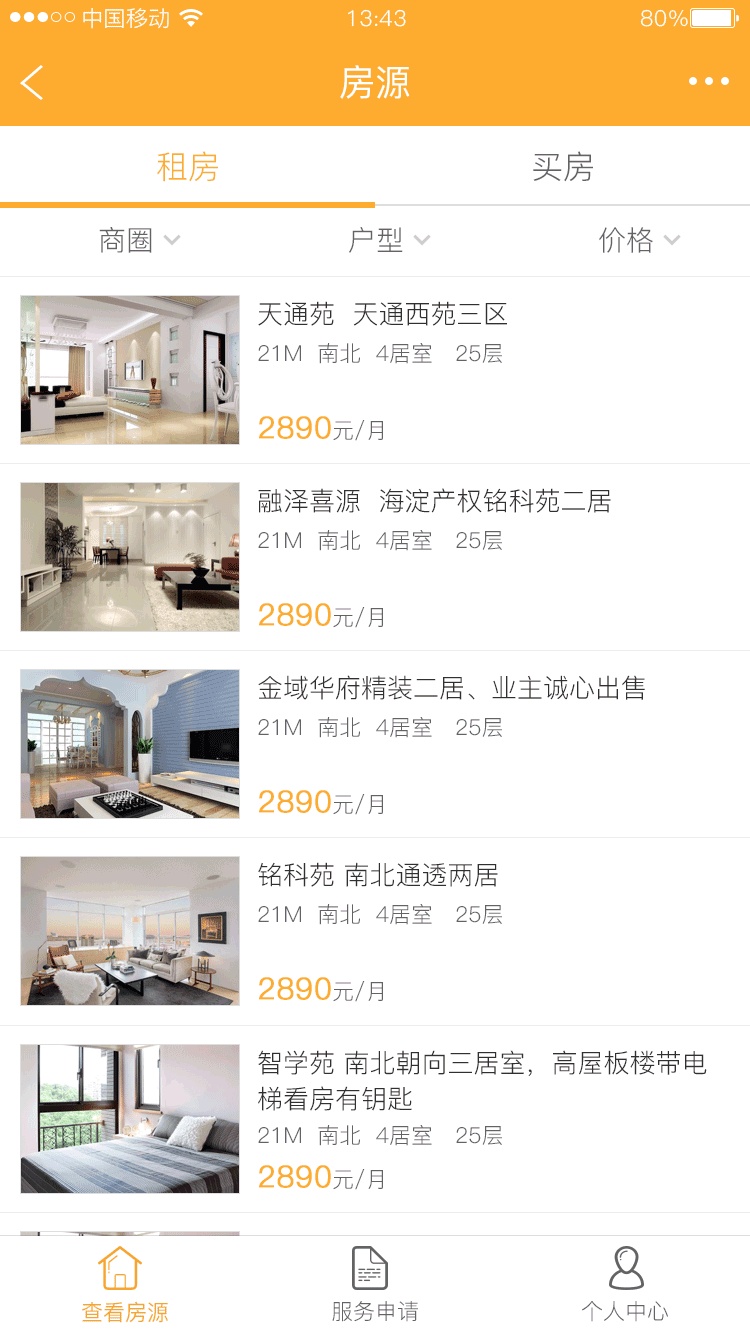
Task: Expand the 户型 filter dropdown
Action: pyautogui.click(x=388, y=240)
